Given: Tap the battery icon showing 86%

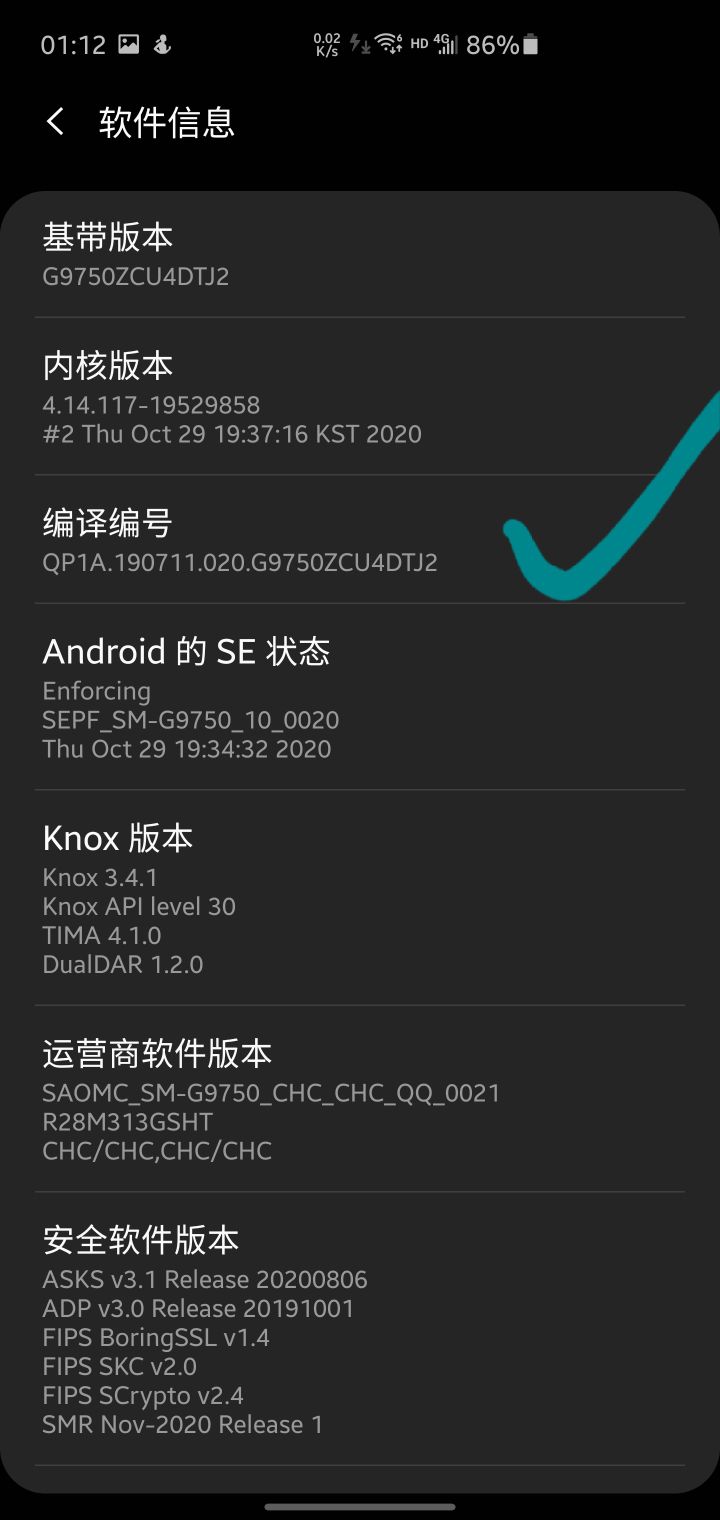Looking at the screenshot, I should click(x=530, y=43).
